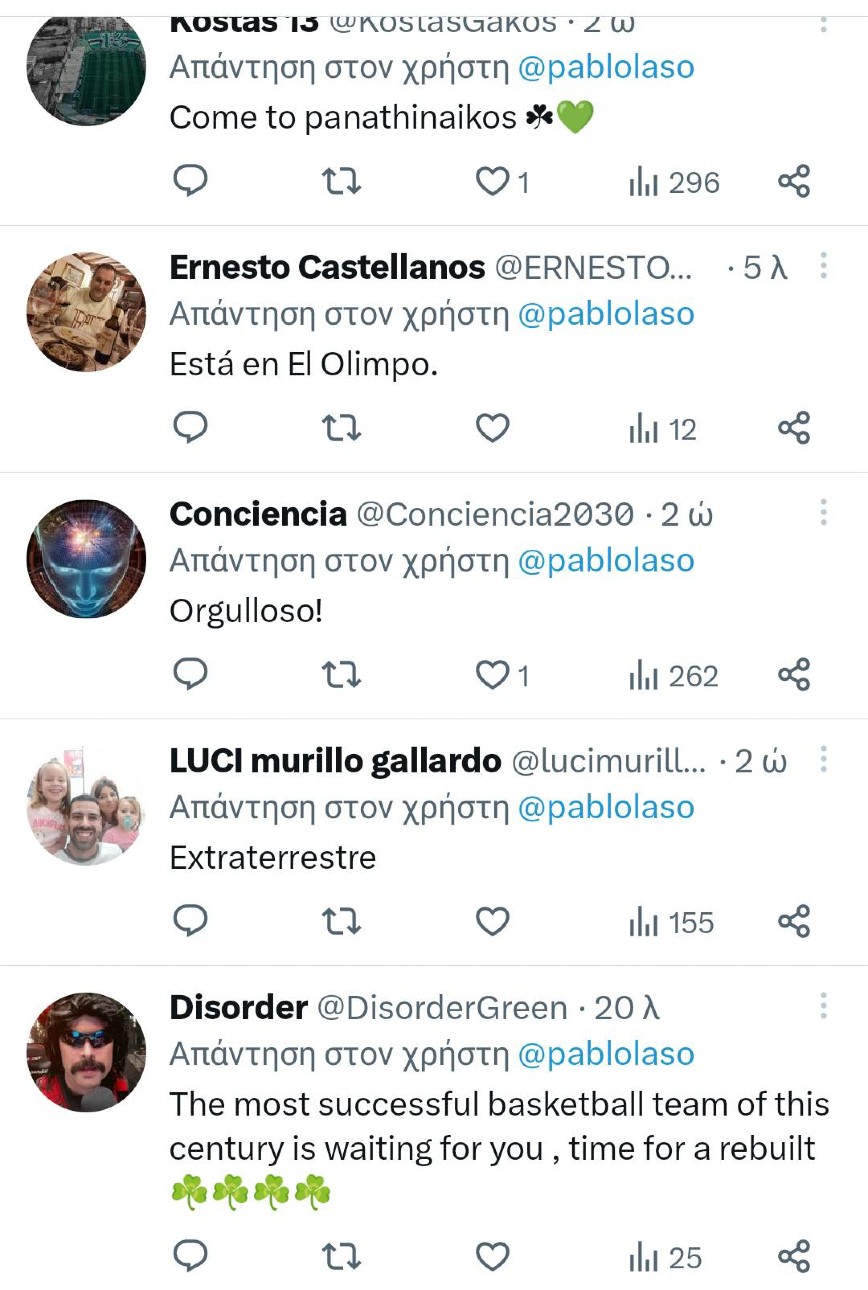Share the "Come to panathinaikos" reply

tap(793, 182)
